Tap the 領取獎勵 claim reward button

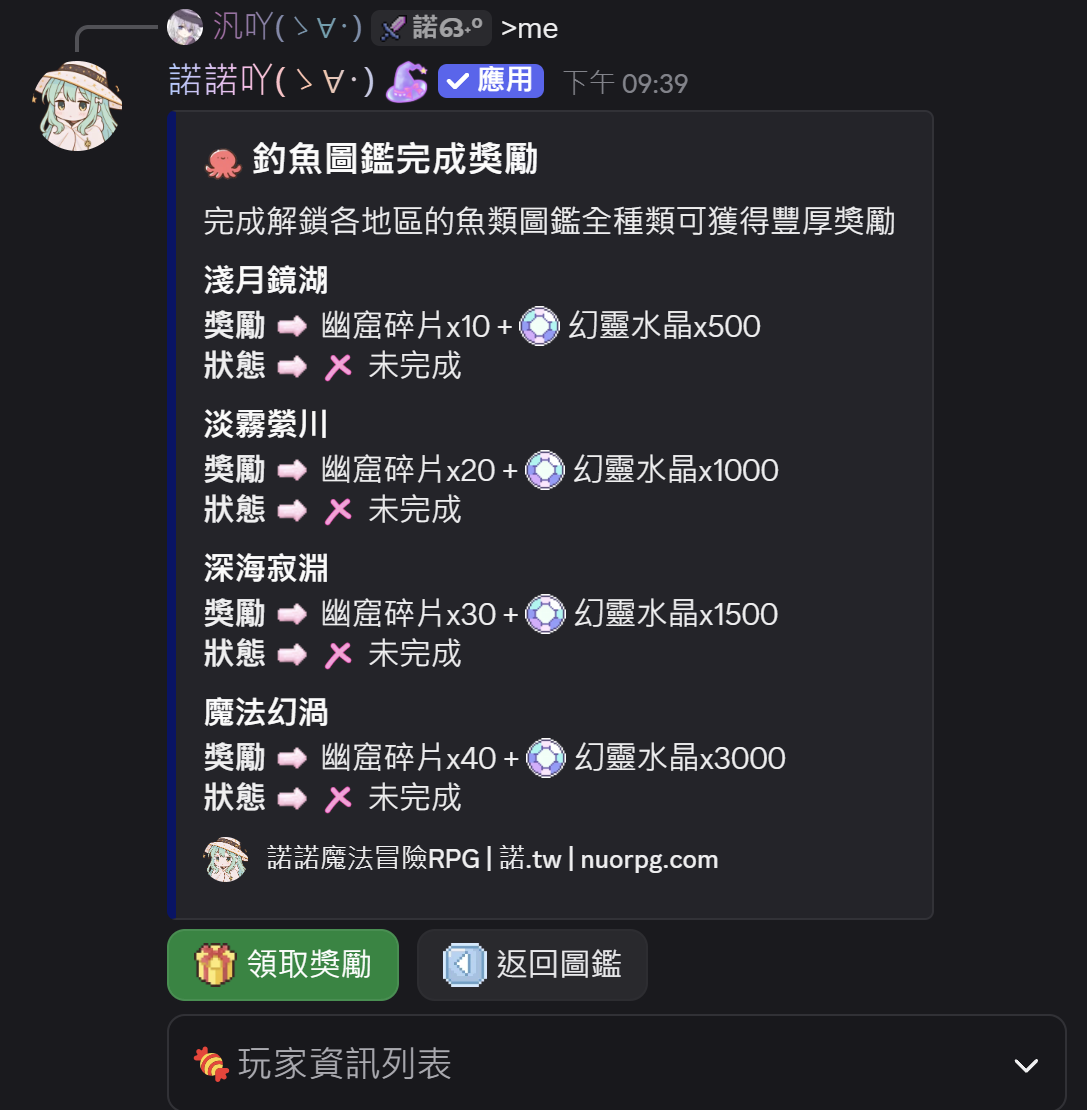283,965
